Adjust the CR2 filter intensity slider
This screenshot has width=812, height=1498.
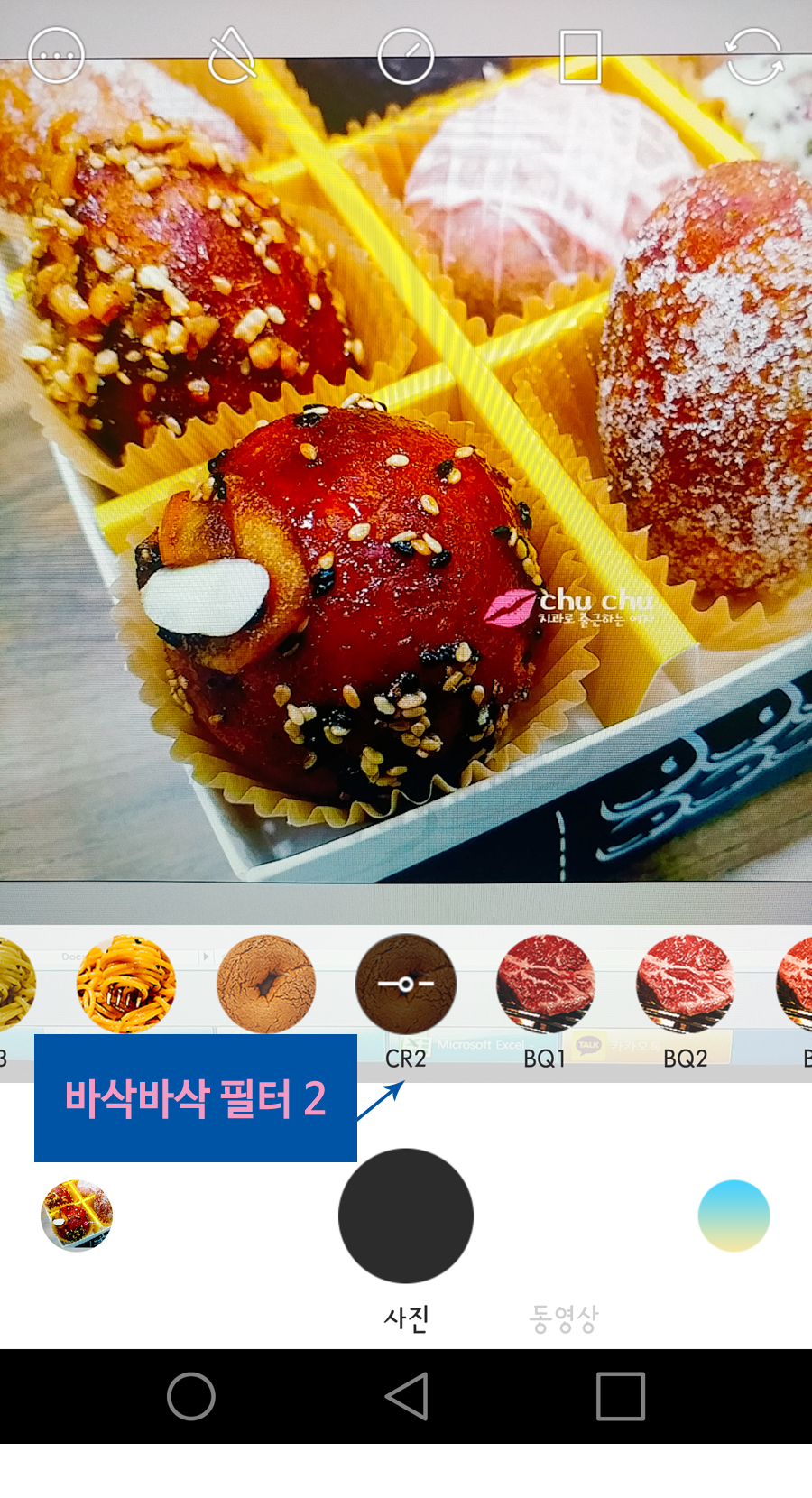coord(405,984)
